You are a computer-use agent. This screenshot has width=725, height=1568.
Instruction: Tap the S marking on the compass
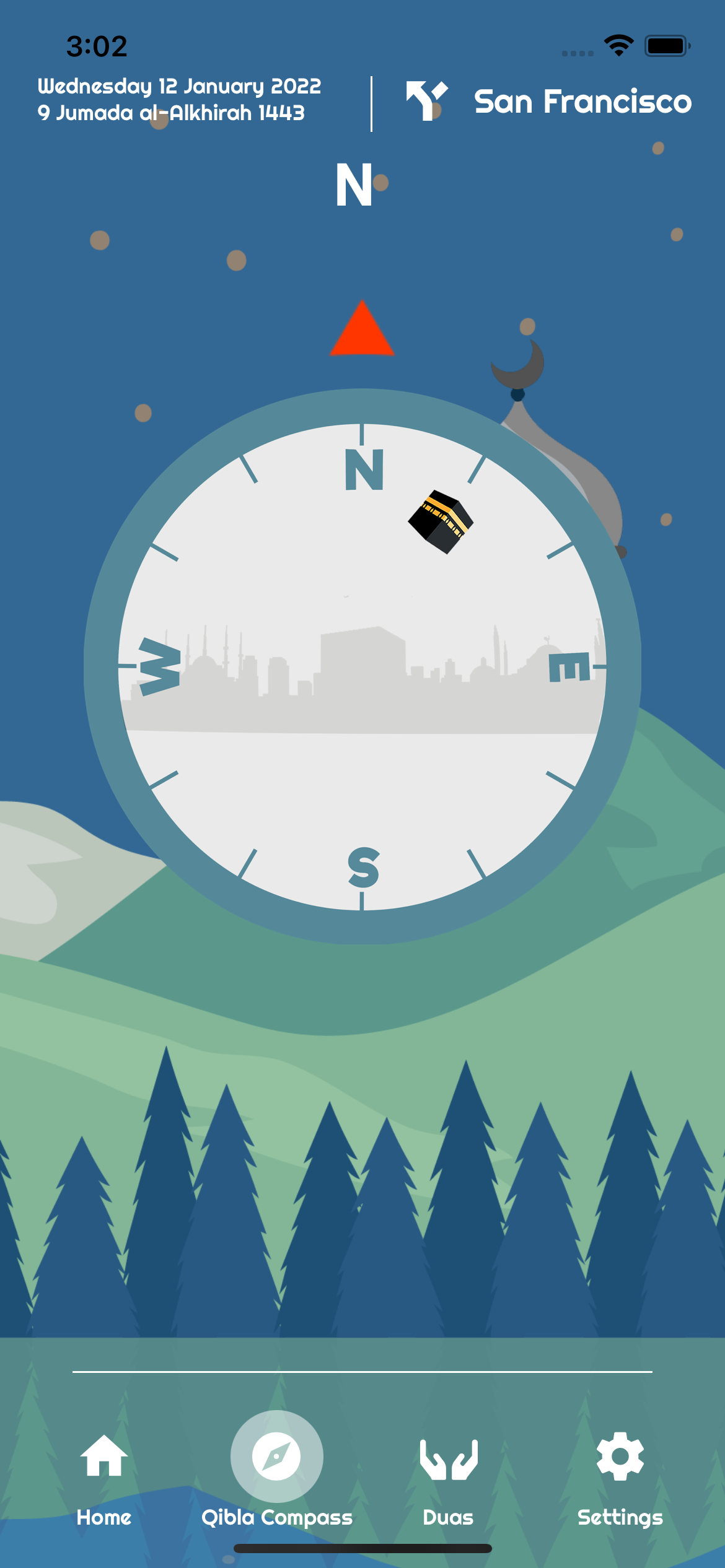point(362,868)
